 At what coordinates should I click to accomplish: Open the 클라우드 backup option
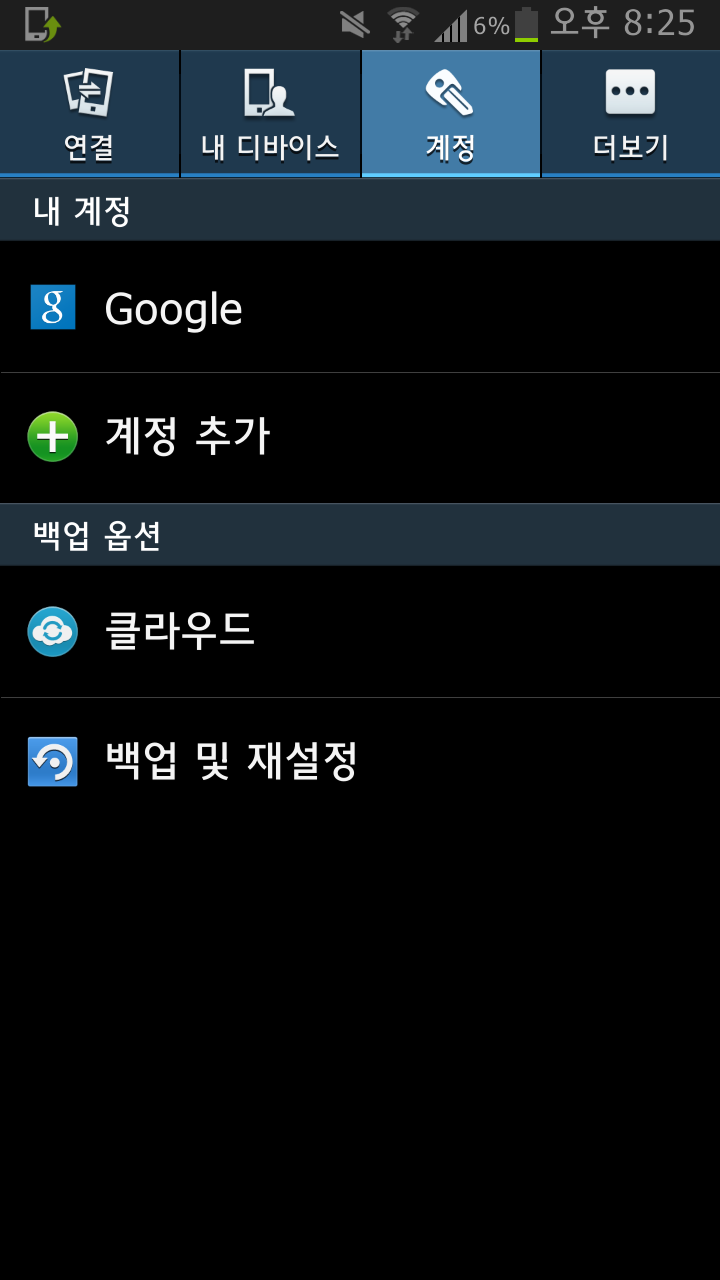coord(360,631)
